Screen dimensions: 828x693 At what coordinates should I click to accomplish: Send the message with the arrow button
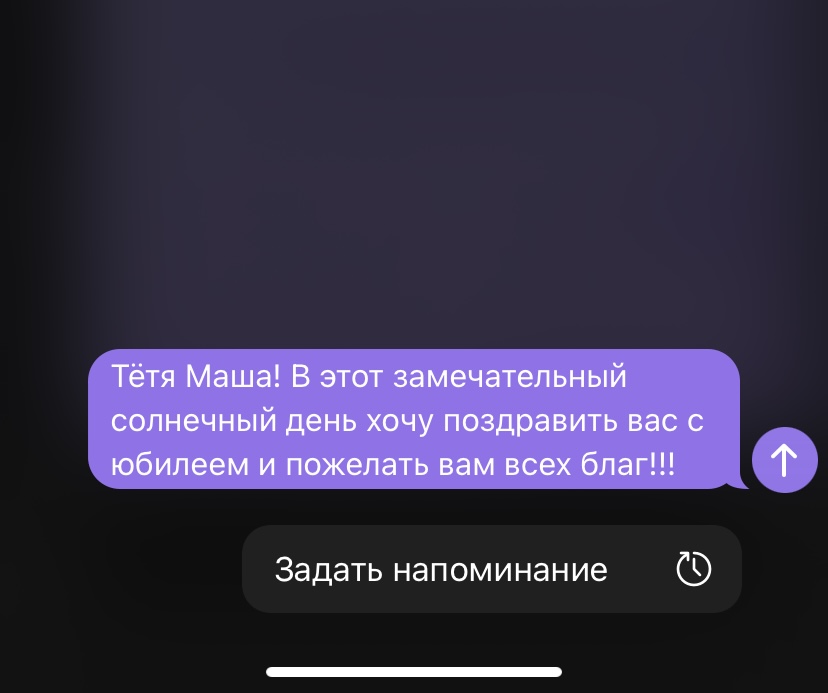pyautogui.click(x=784, y=460)
